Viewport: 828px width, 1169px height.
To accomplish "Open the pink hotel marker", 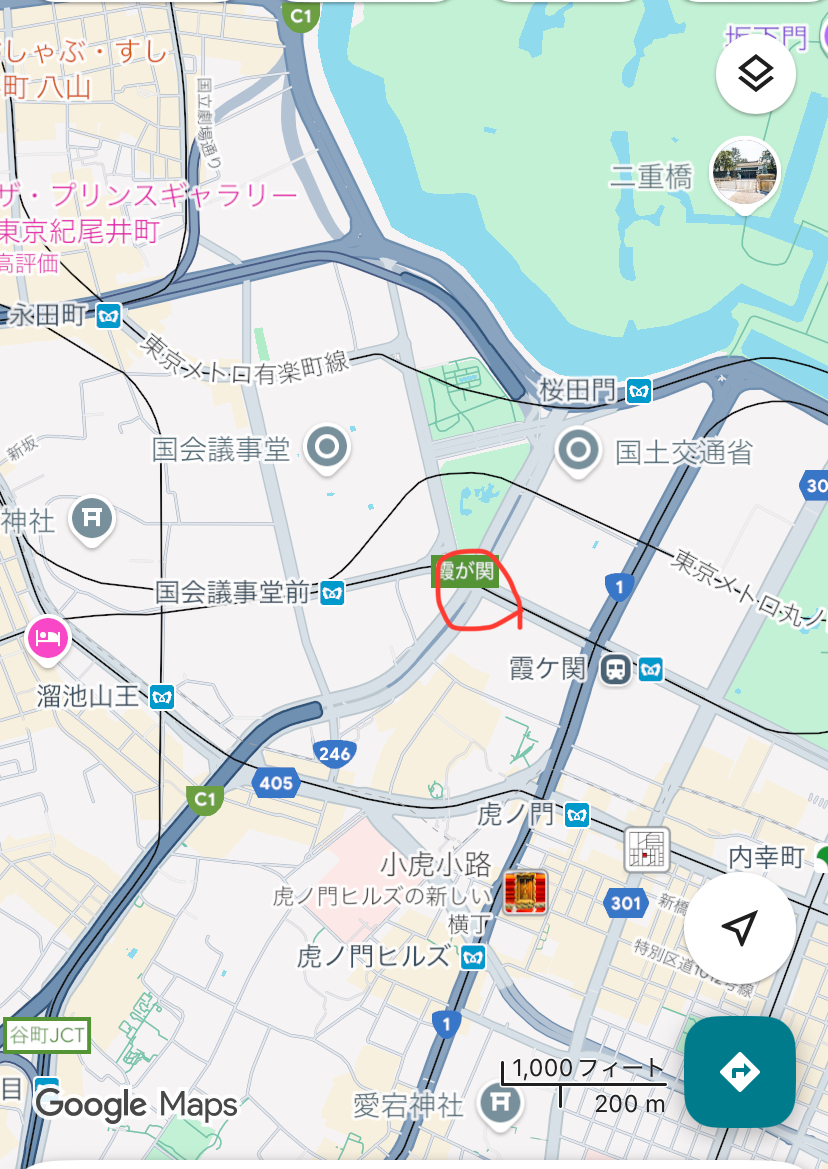I will click(x=46, y=636).
